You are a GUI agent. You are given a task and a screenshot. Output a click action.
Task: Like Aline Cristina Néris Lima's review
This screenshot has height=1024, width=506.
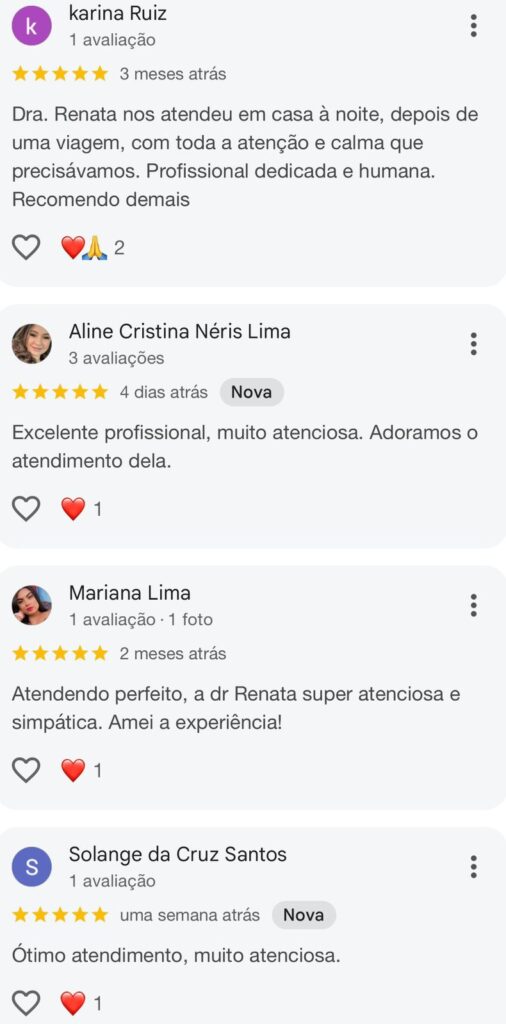point(26,508)
